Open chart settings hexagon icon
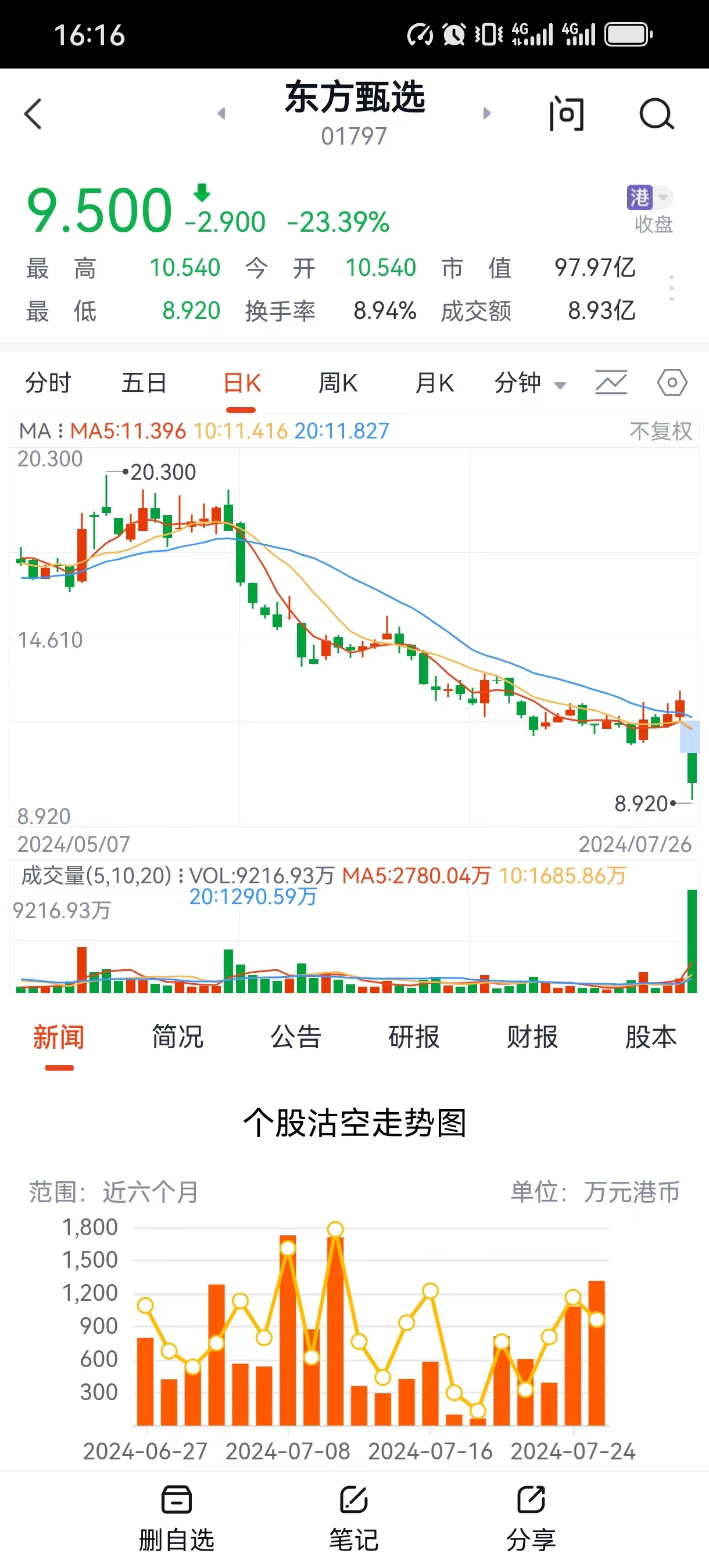Image resolution: width=709 pixels, height=1568 pixels. (672, 383)
